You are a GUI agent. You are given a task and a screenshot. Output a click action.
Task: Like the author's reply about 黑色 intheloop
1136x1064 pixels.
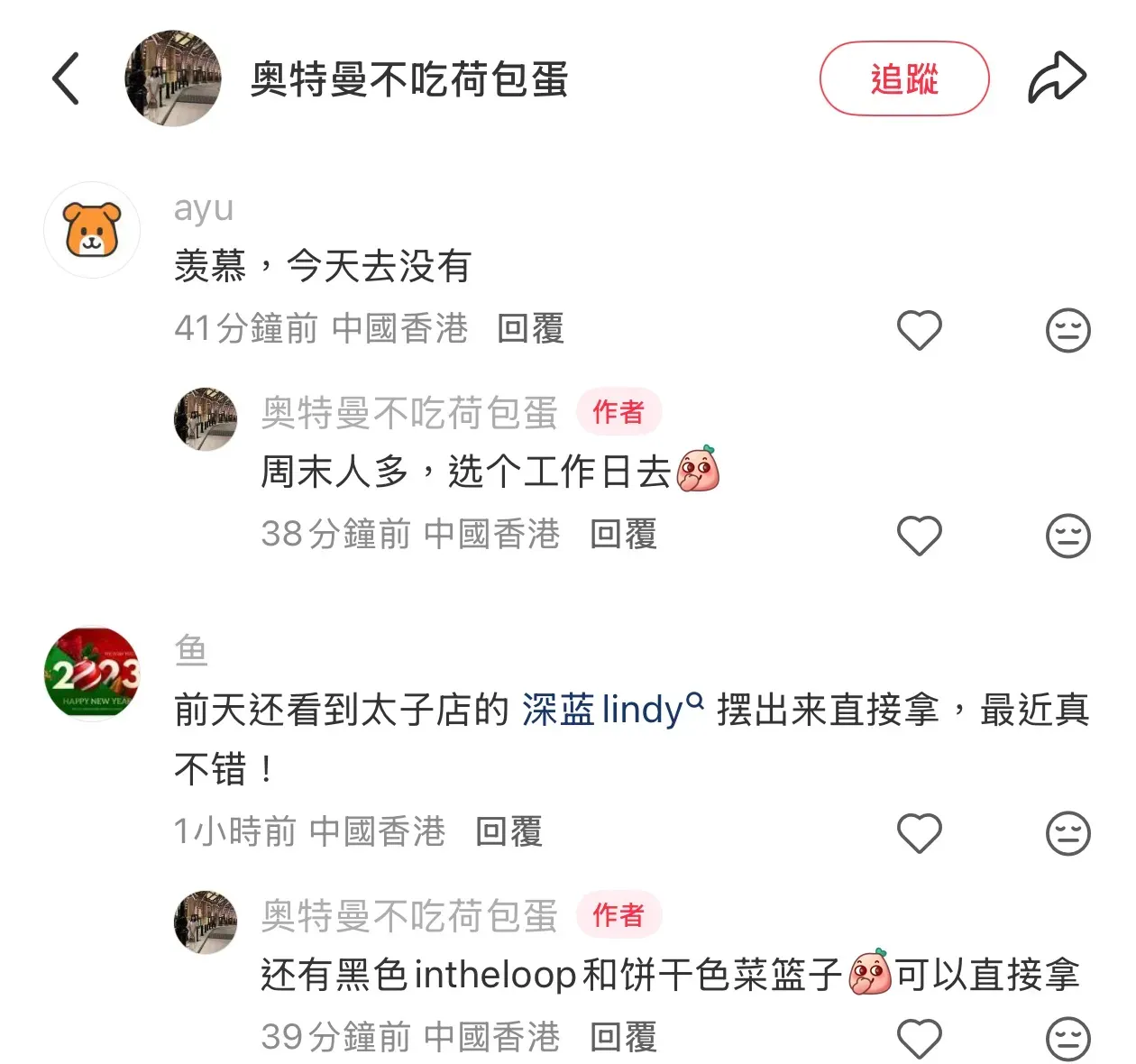(x=919, y=1039)
